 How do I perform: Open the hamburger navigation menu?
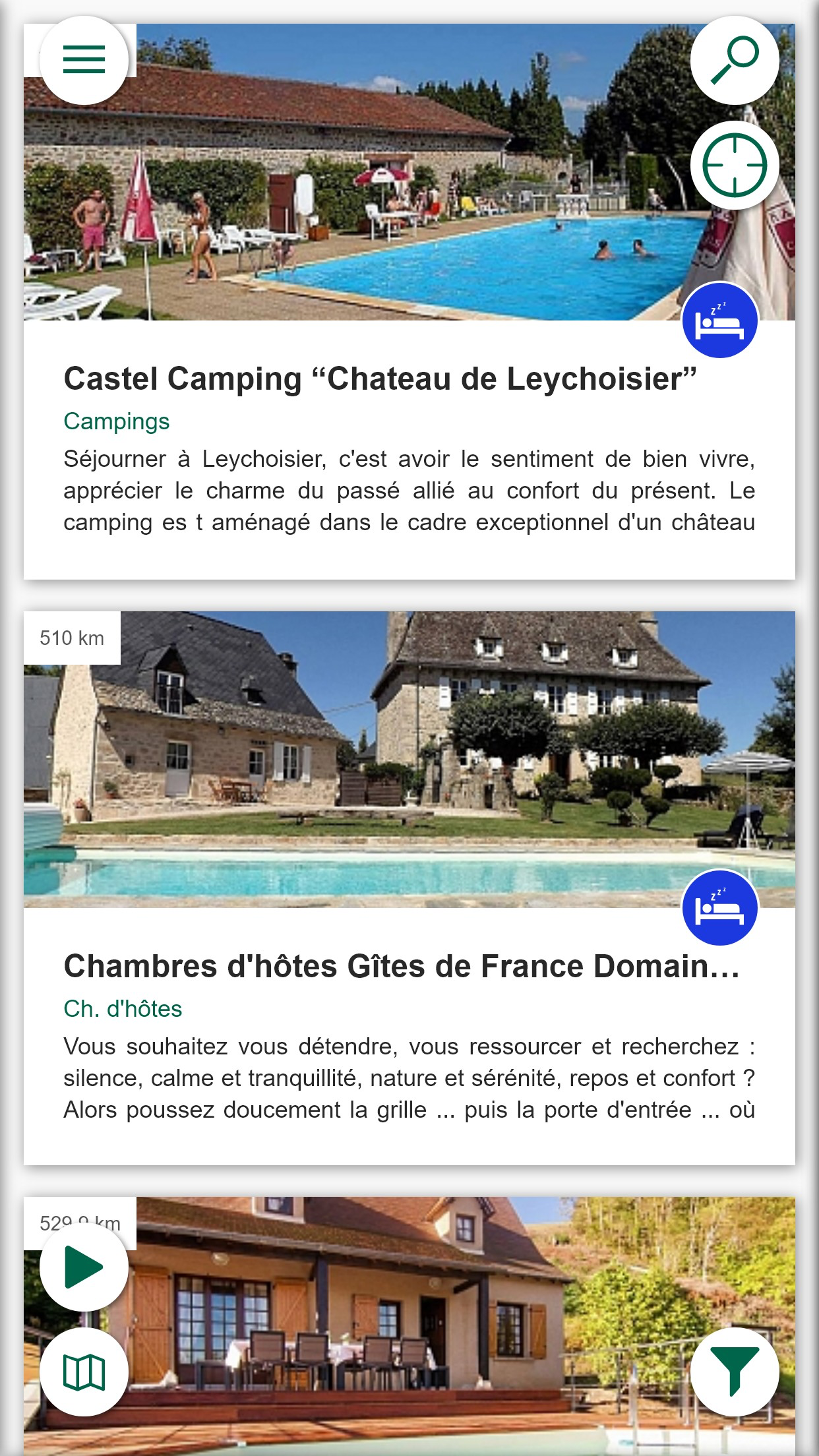84,60
